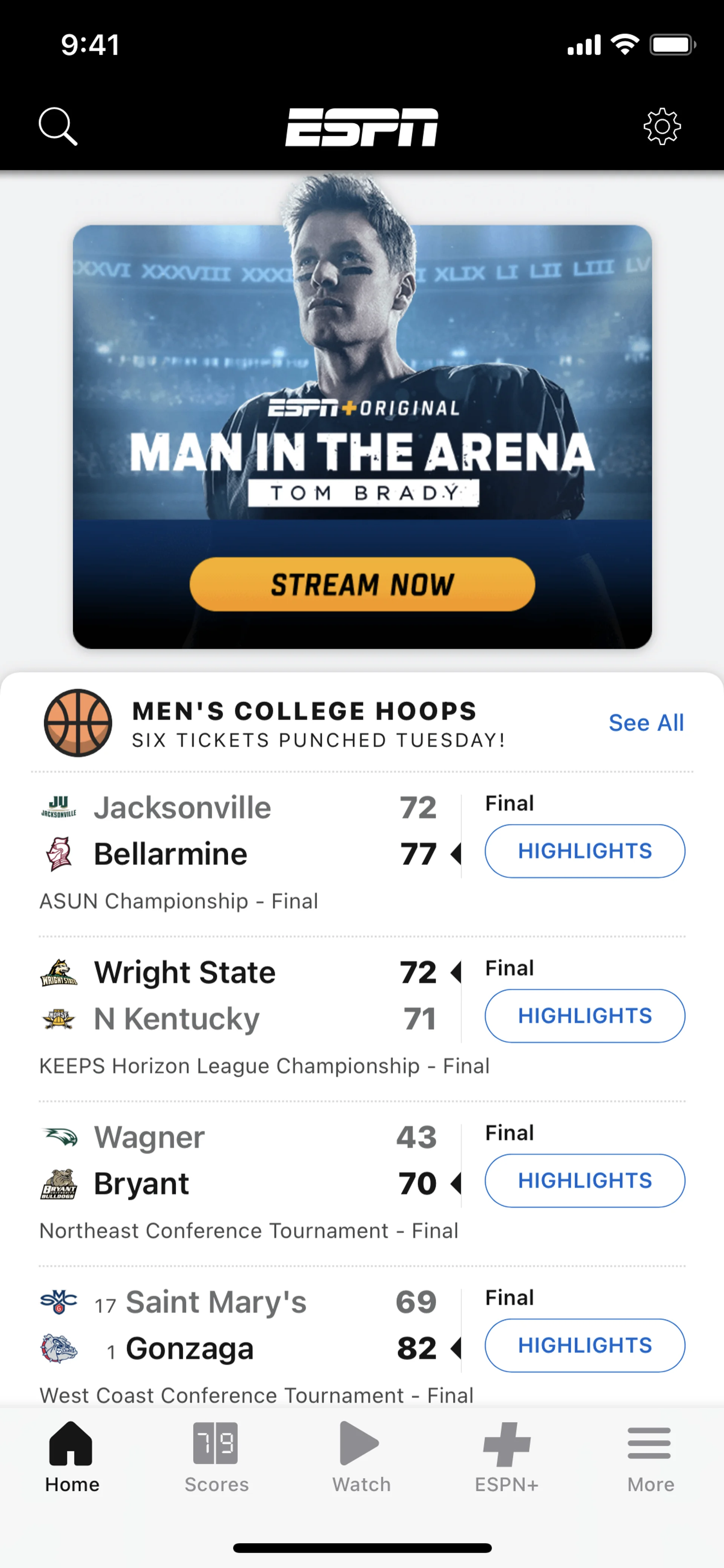Viewport: 724px width, 1568px height.
Task: Open the Wagner vs Bryant game
Action: tap(243, 1161)
